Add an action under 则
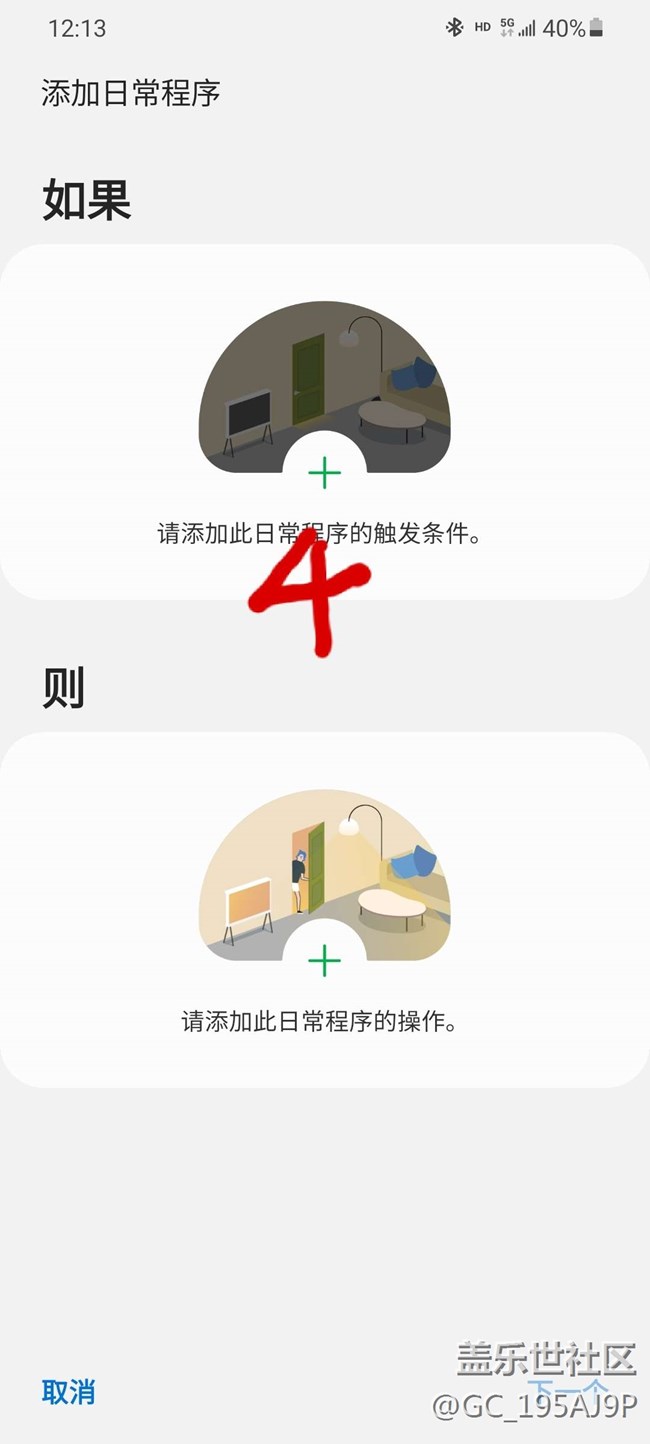650x1444 pixels. (x=324, y=961)
